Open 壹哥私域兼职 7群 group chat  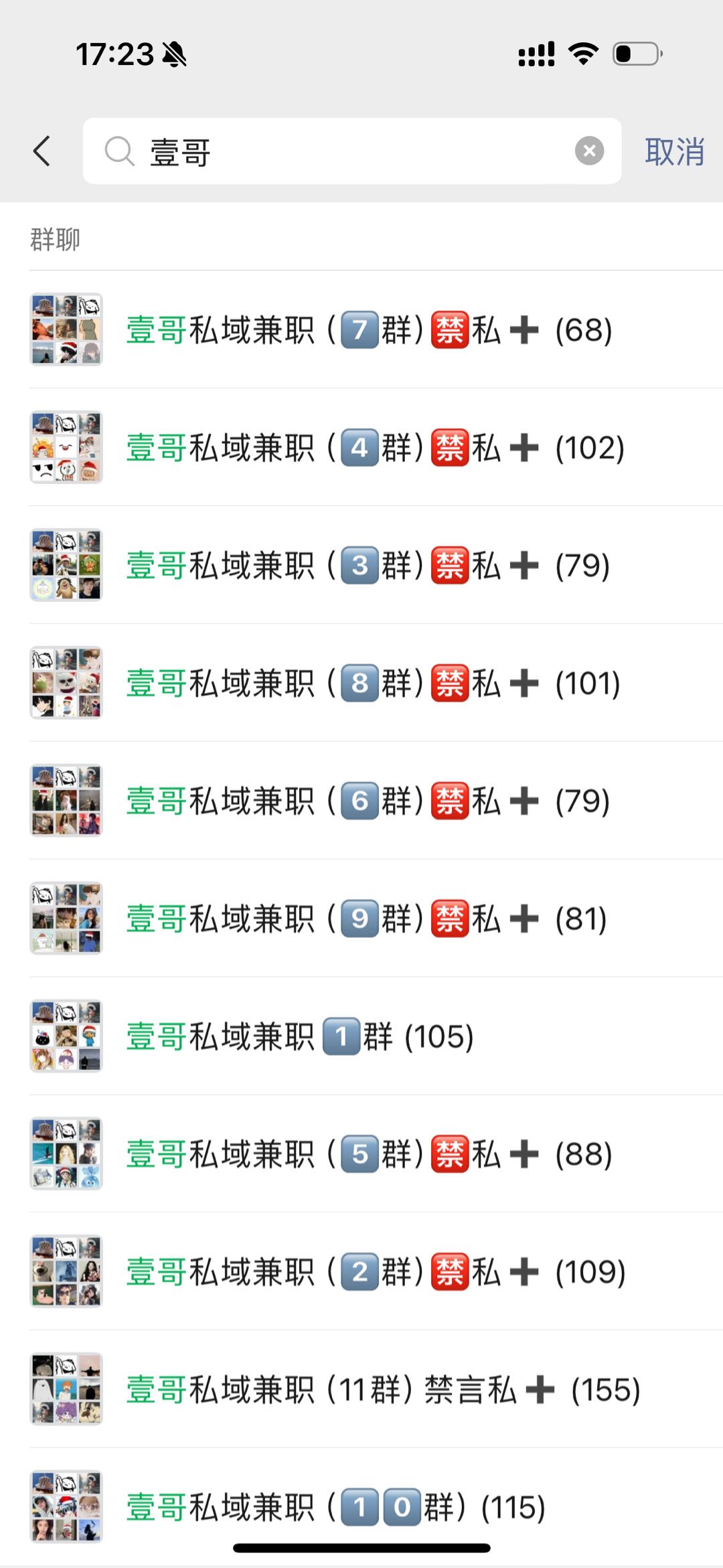point(368,329)
